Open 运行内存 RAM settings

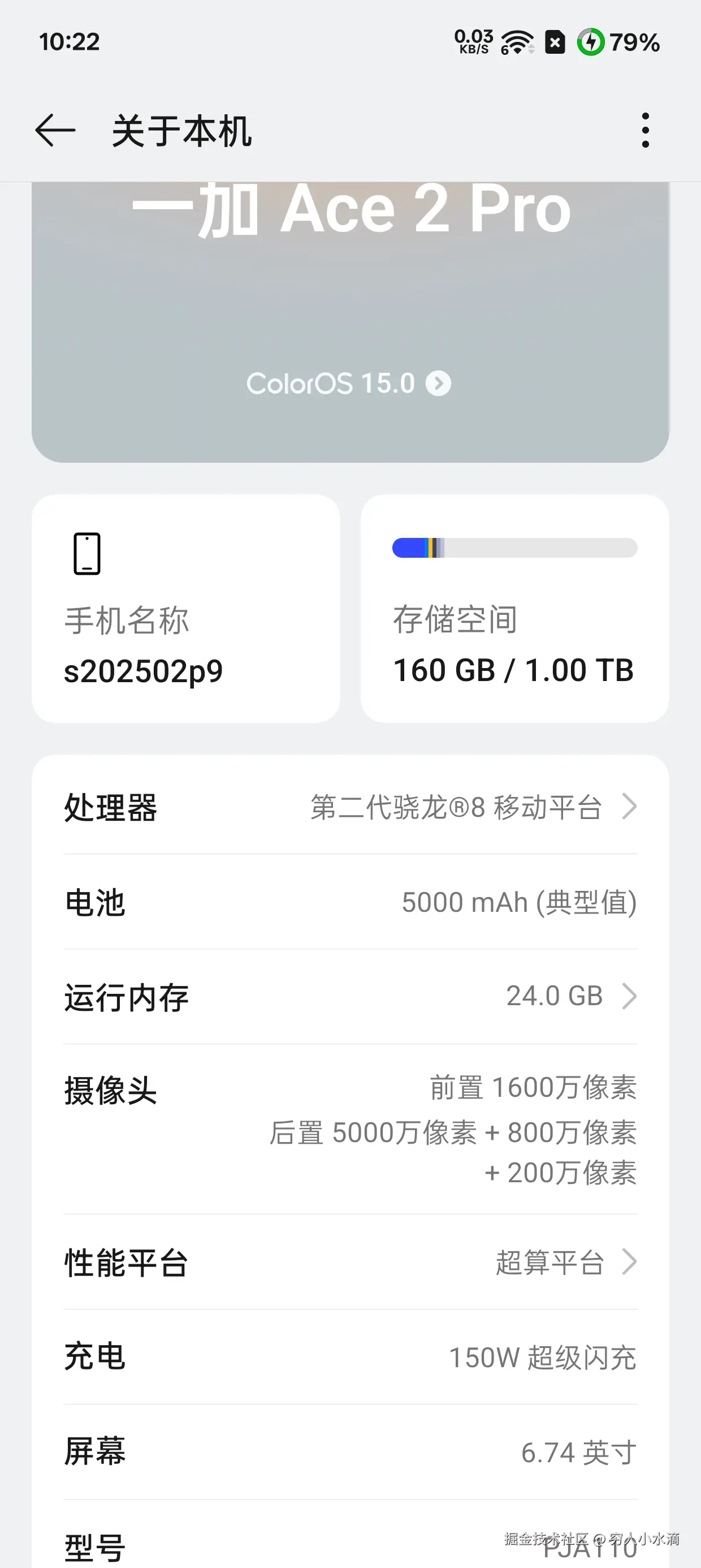coord(350,997)
